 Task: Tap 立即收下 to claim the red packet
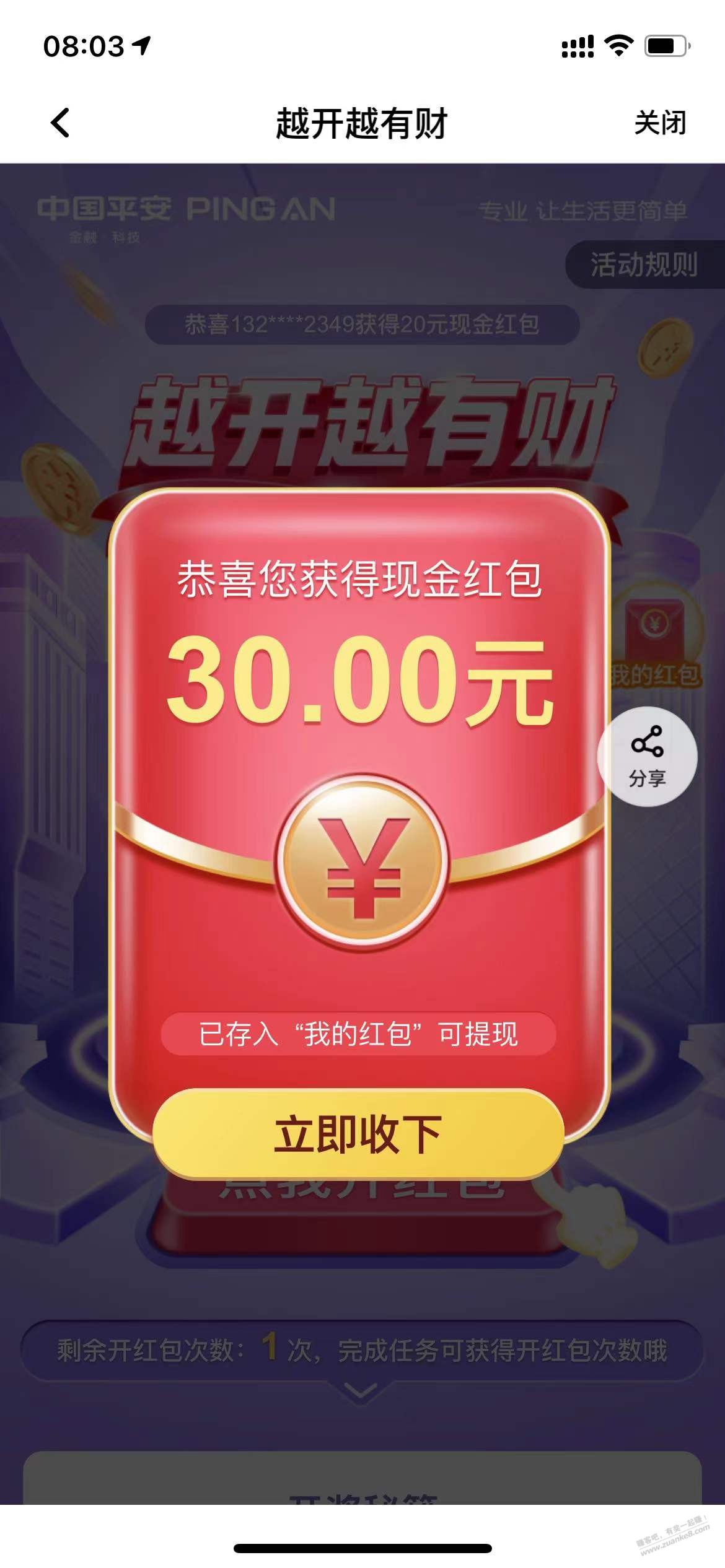(x=358, y=1135)
